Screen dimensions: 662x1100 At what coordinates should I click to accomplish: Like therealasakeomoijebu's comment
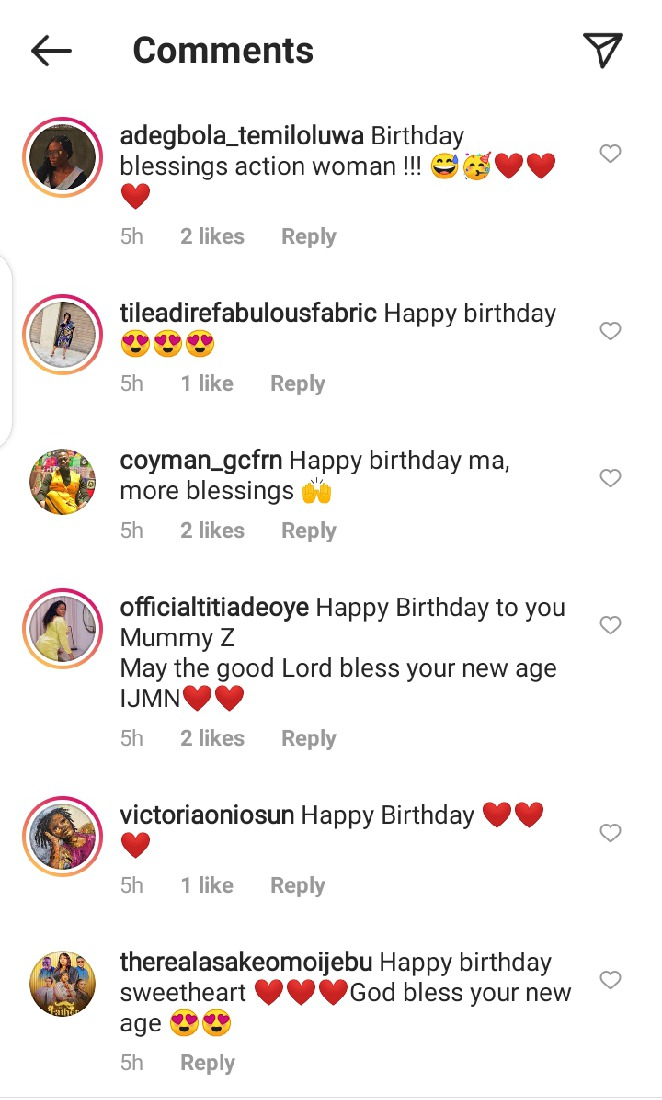coord(610,980)
